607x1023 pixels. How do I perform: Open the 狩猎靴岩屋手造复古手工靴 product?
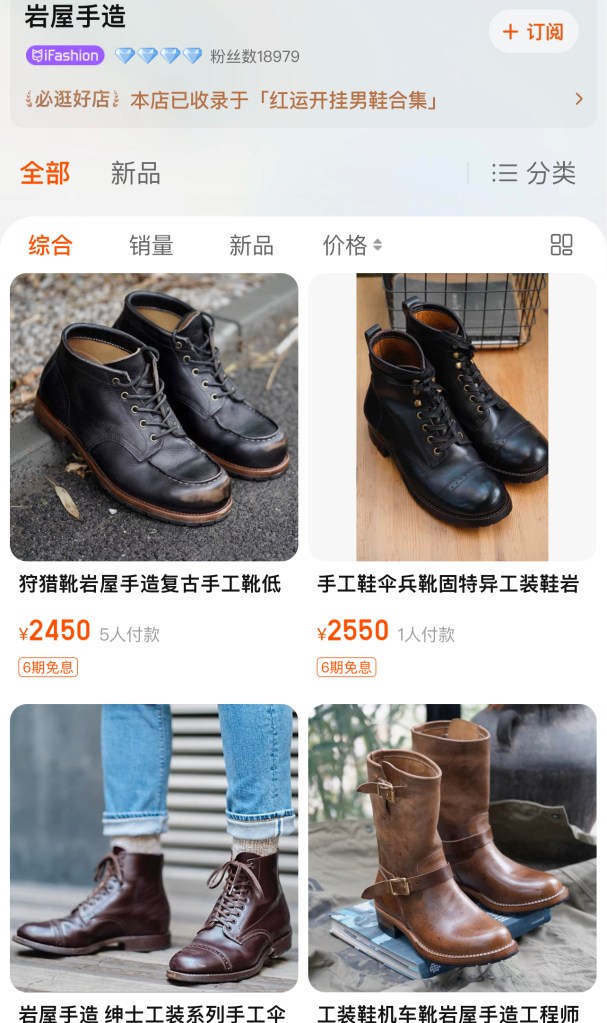click(153, 417)
